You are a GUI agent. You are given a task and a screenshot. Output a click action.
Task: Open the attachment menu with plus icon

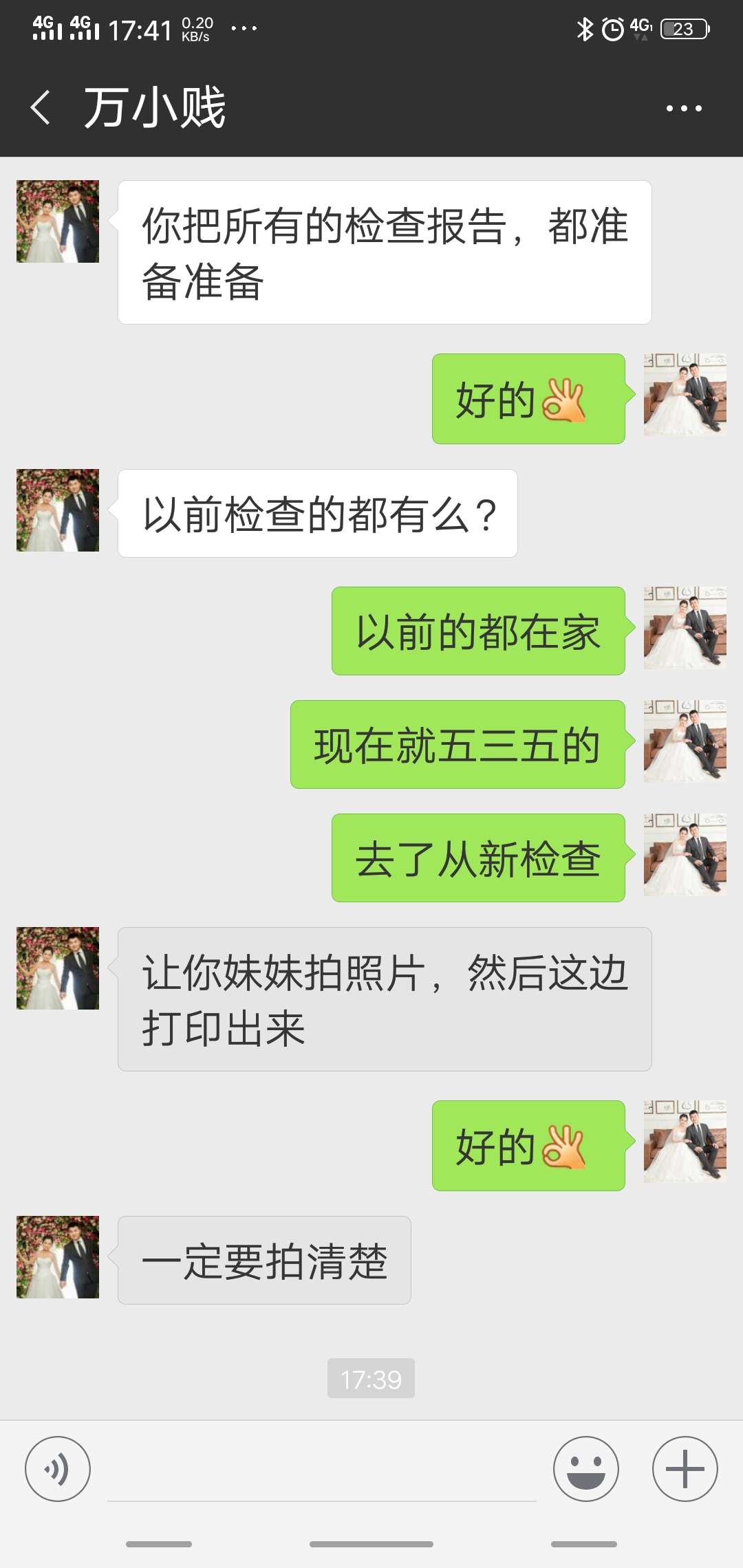(683, 1468)
